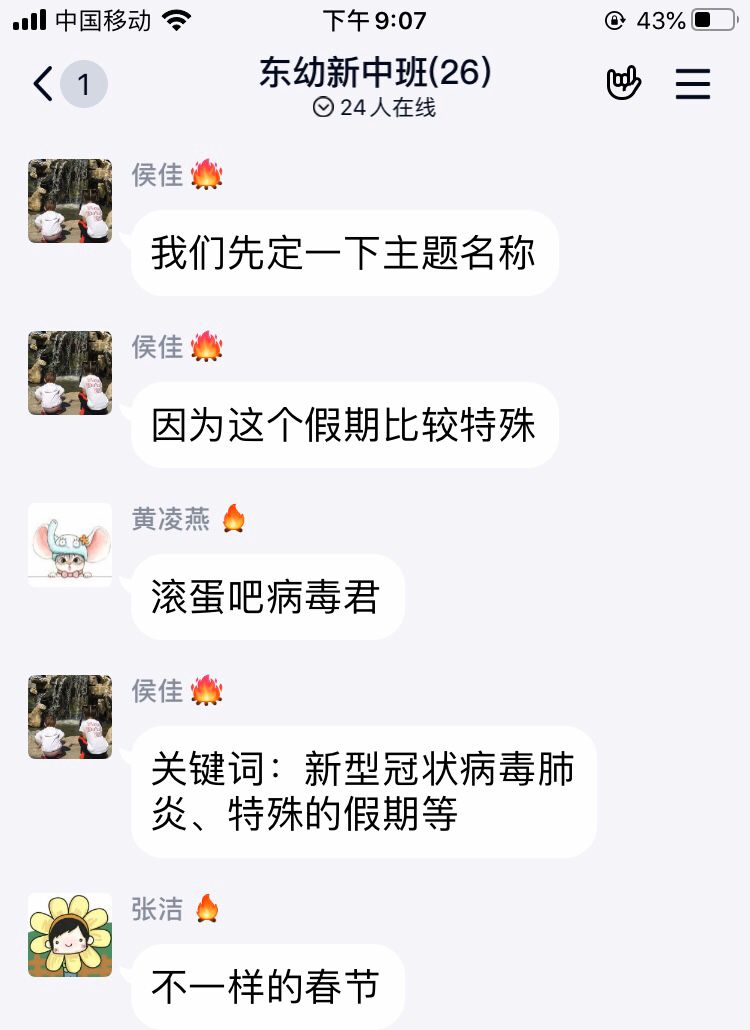
Task: View the 24人在线 online members list
Action: coord(375,108)
